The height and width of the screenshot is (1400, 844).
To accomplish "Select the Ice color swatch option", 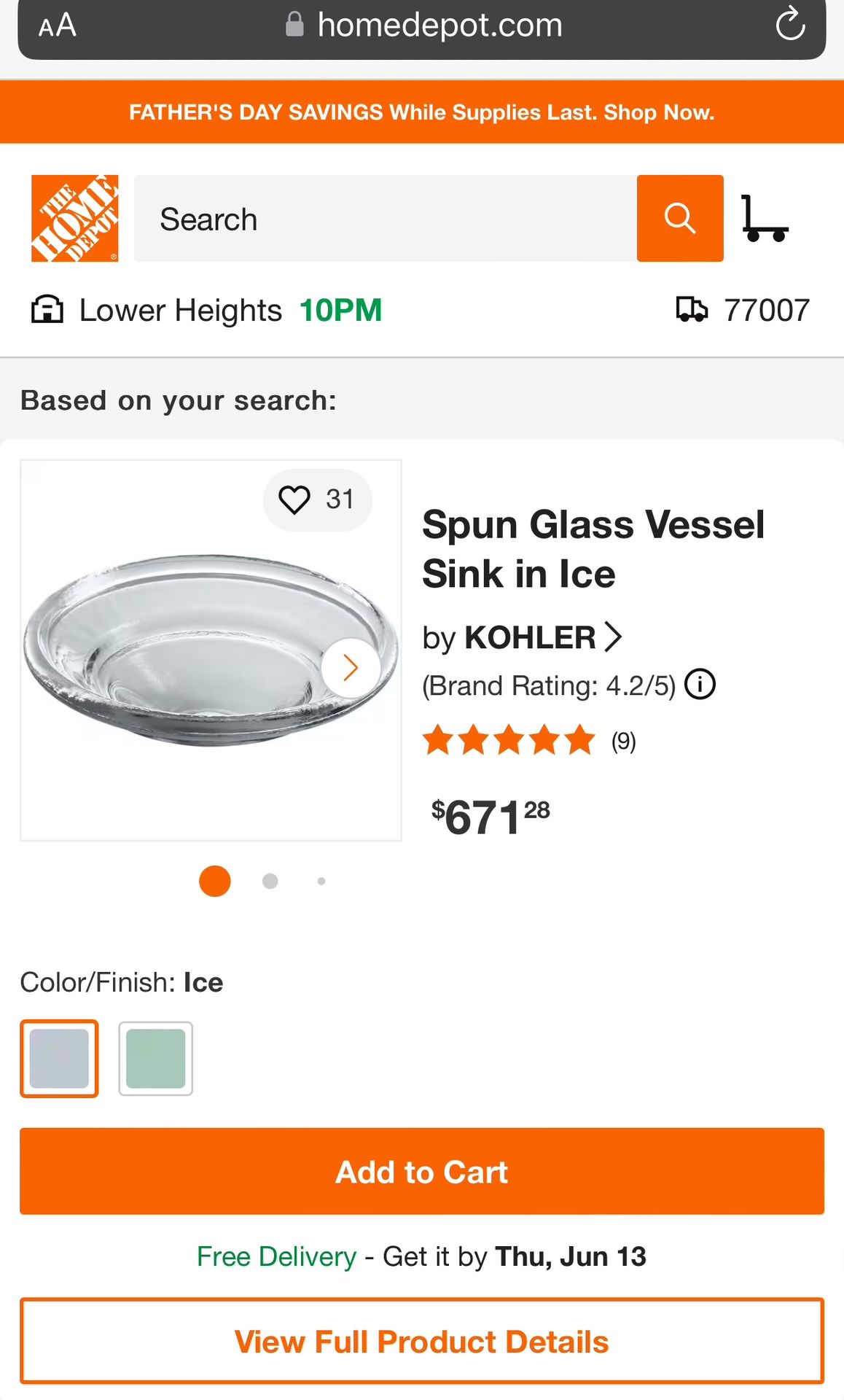I will tap(59, 1059).
